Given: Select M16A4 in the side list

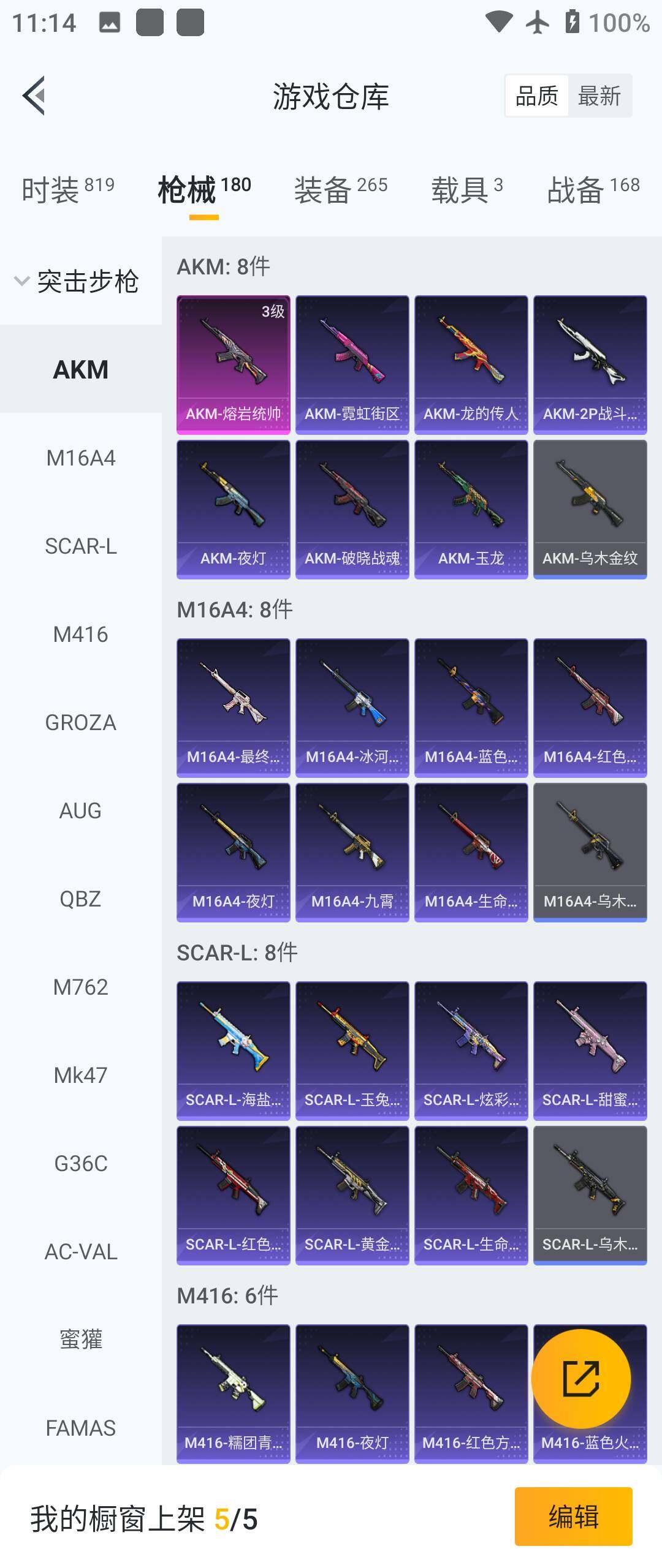Looking at the screenshot, I should click(80, 458).
